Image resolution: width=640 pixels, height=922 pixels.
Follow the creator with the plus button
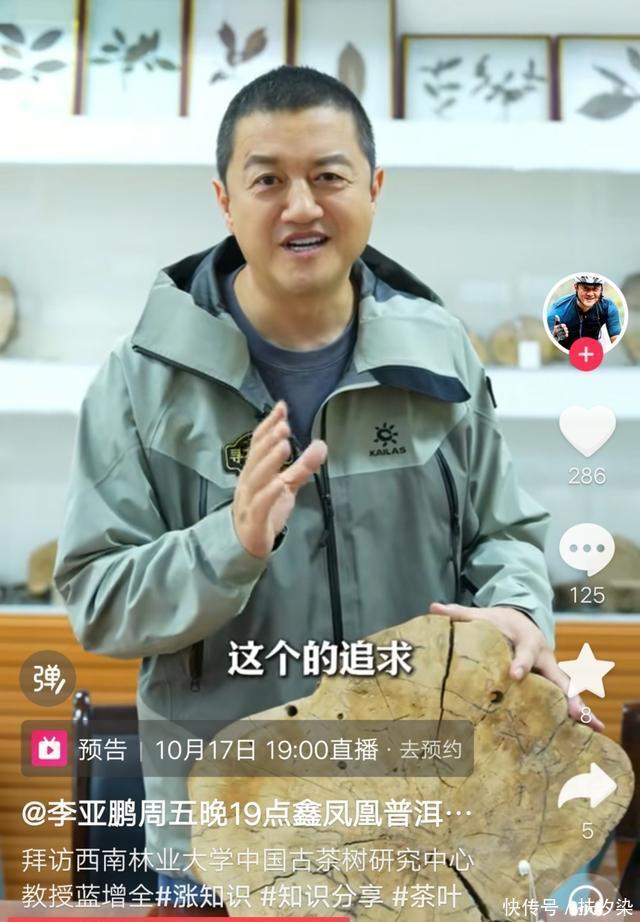[586, 354]
